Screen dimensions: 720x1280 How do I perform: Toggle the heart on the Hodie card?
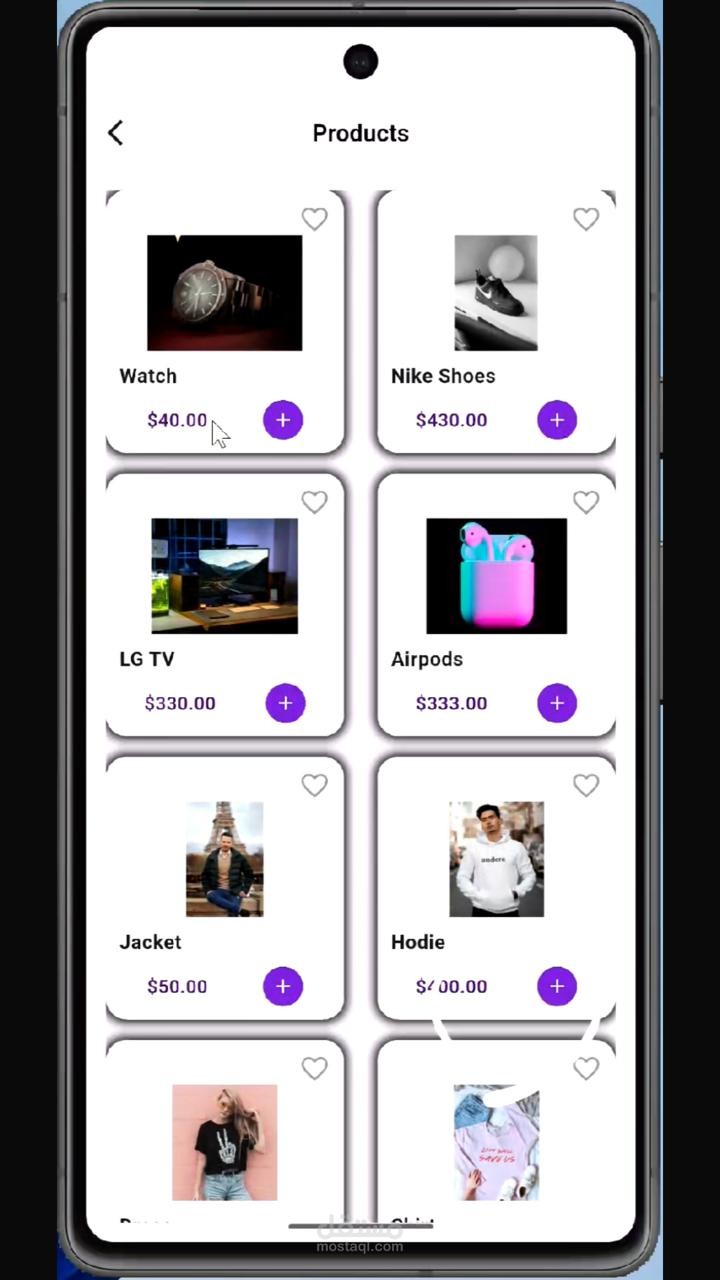(x=585, y=785)
